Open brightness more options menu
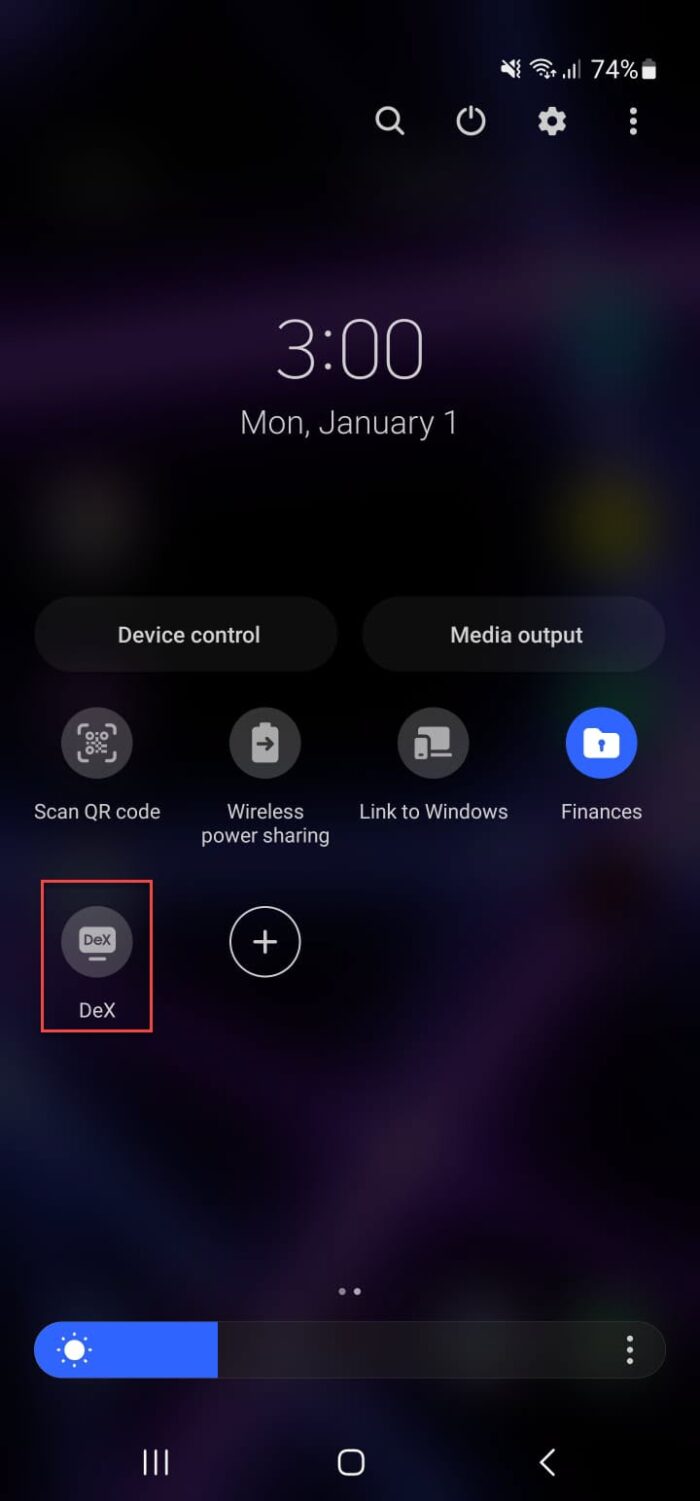 click(x=629, y=1350)
